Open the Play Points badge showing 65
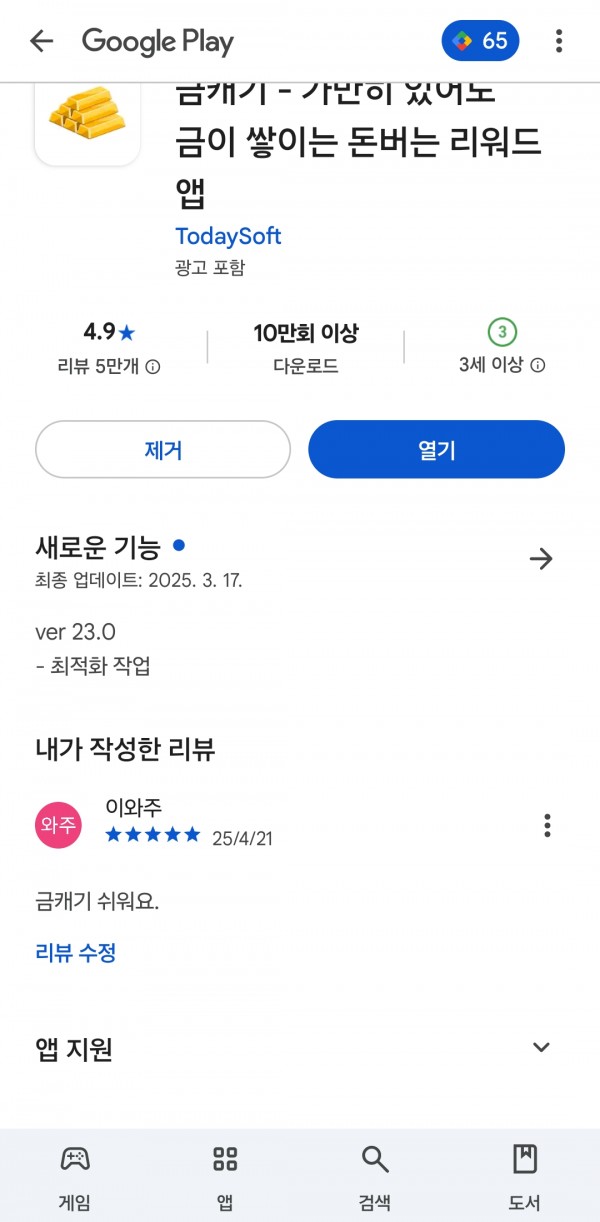The height and width of the screenshot is (1222, 600). click(x=481, y=41)
